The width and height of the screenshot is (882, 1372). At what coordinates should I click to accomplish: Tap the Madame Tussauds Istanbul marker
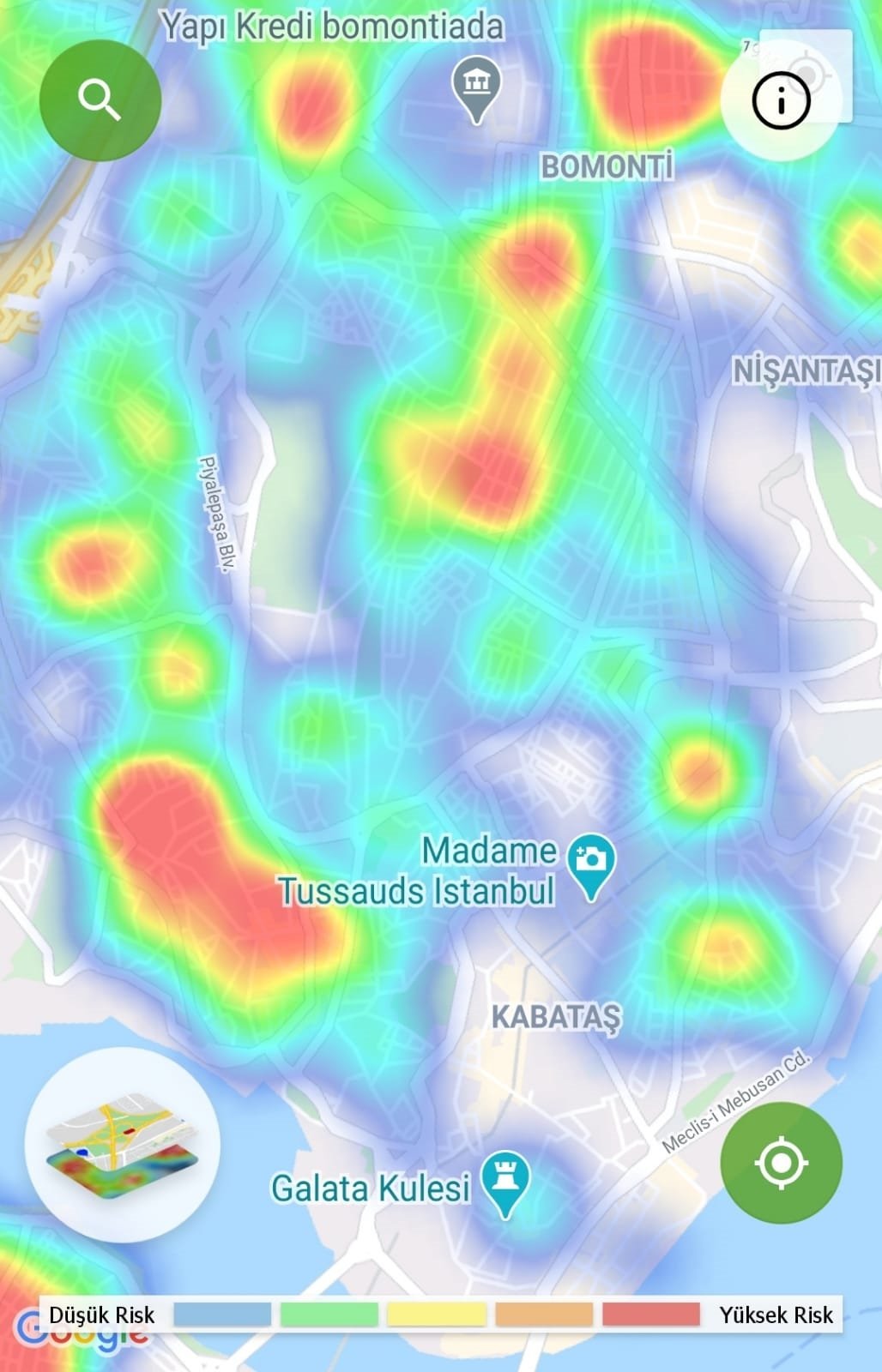point(591,864)
